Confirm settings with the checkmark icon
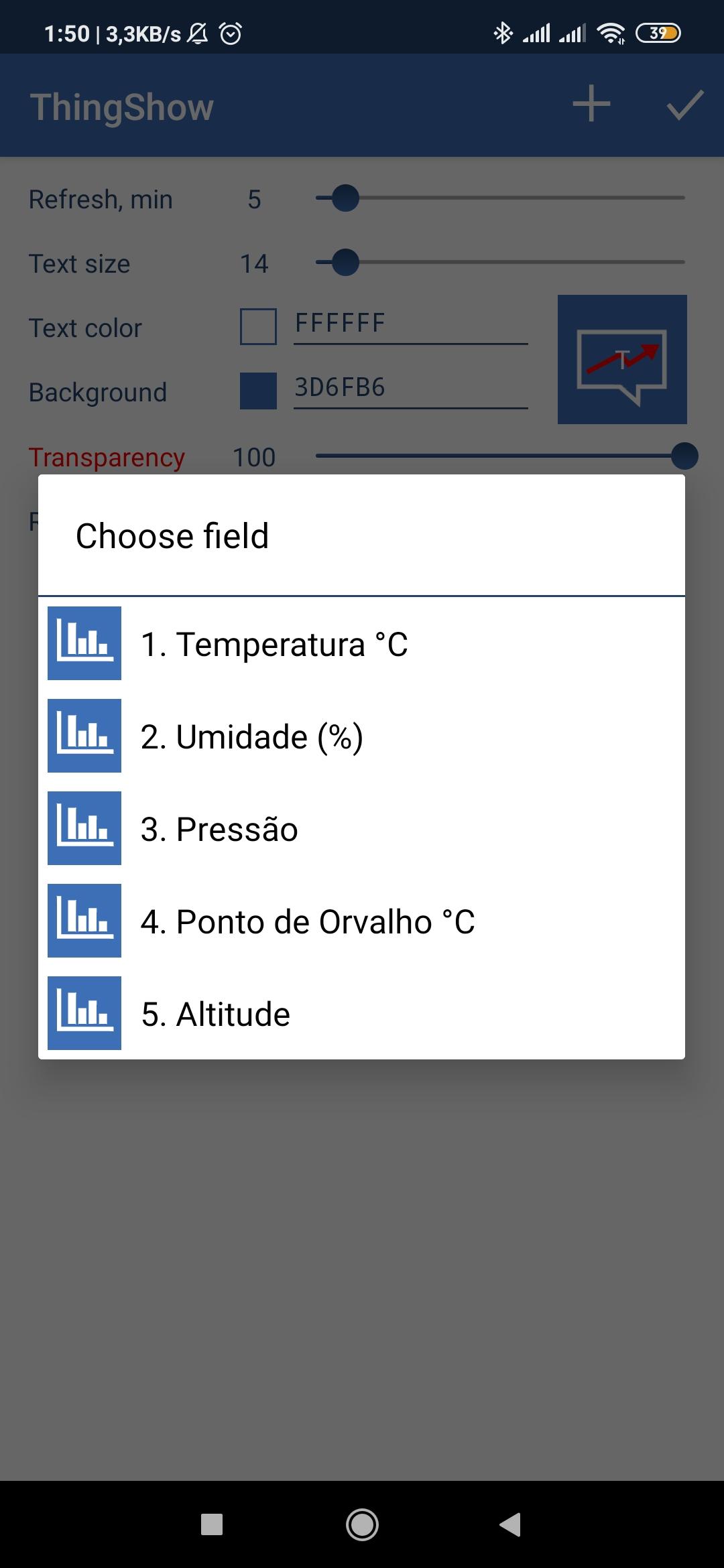 (x=682, y=105)
